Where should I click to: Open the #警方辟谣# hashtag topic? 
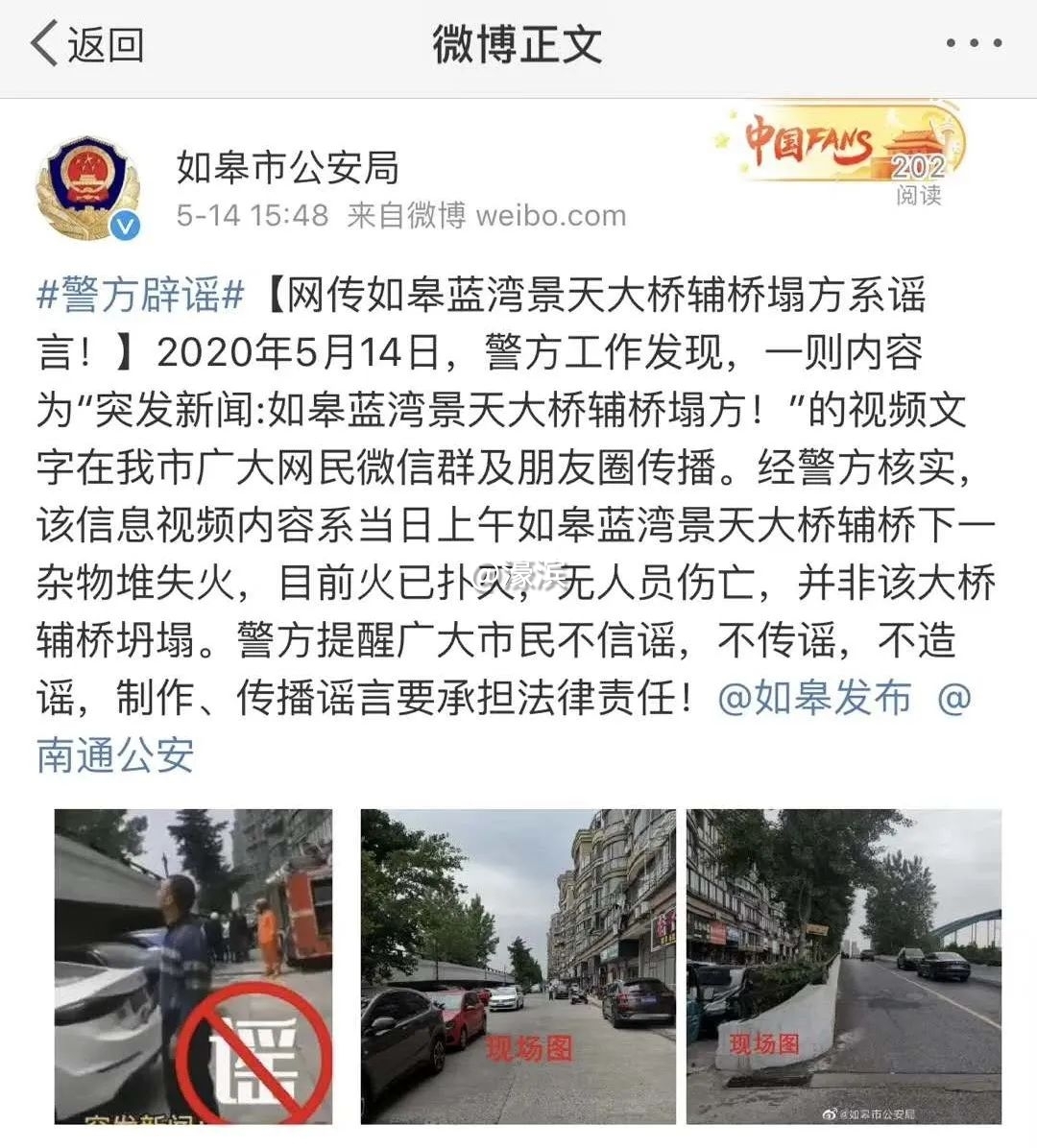pos(141,295)
